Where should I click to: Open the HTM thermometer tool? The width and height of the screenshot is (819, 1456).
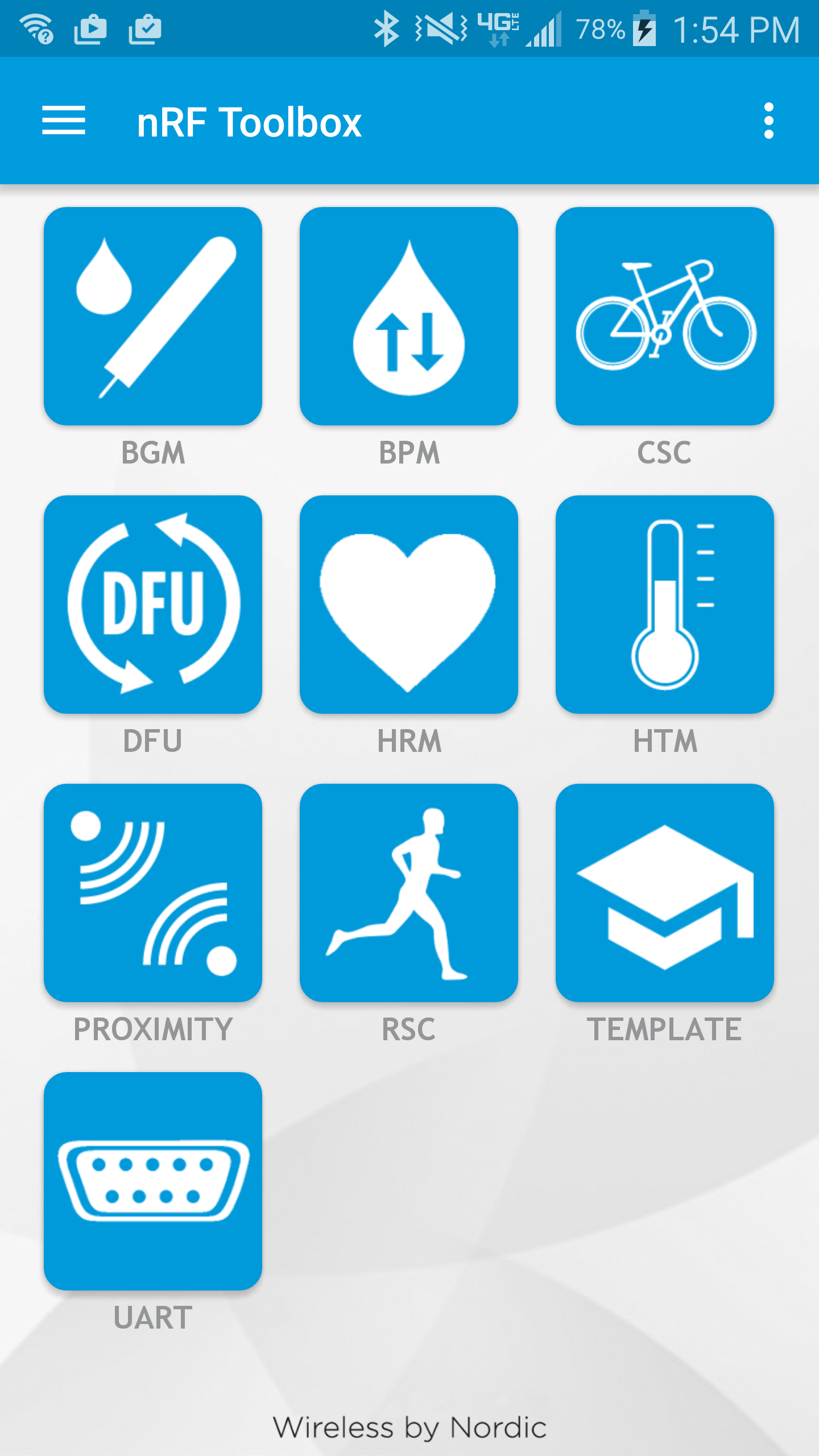point(664,605)
